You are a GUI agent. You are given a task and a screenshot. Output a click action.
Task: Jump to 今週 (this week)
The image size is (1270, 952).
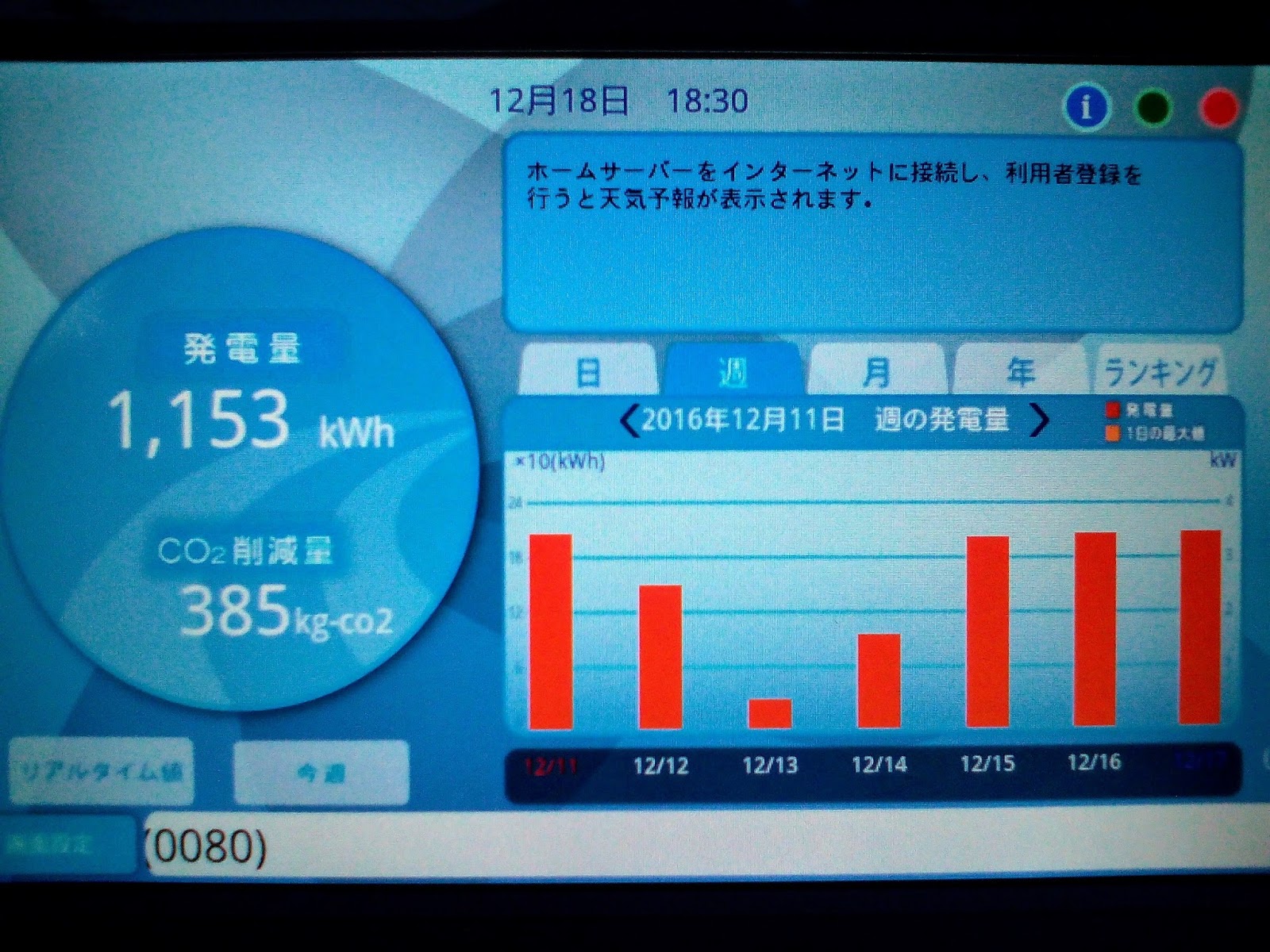pos(321,773)
